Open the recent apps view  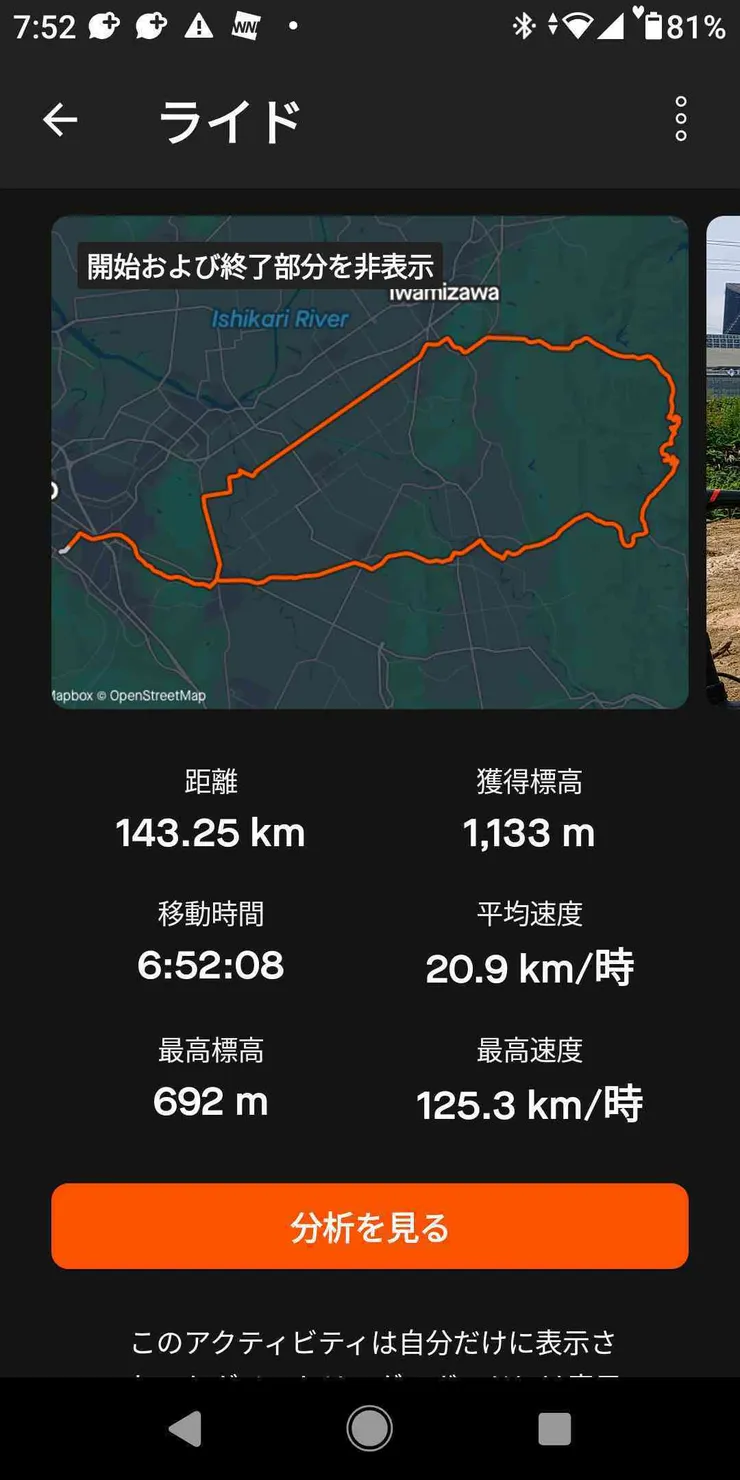[x=554, y=1429]
